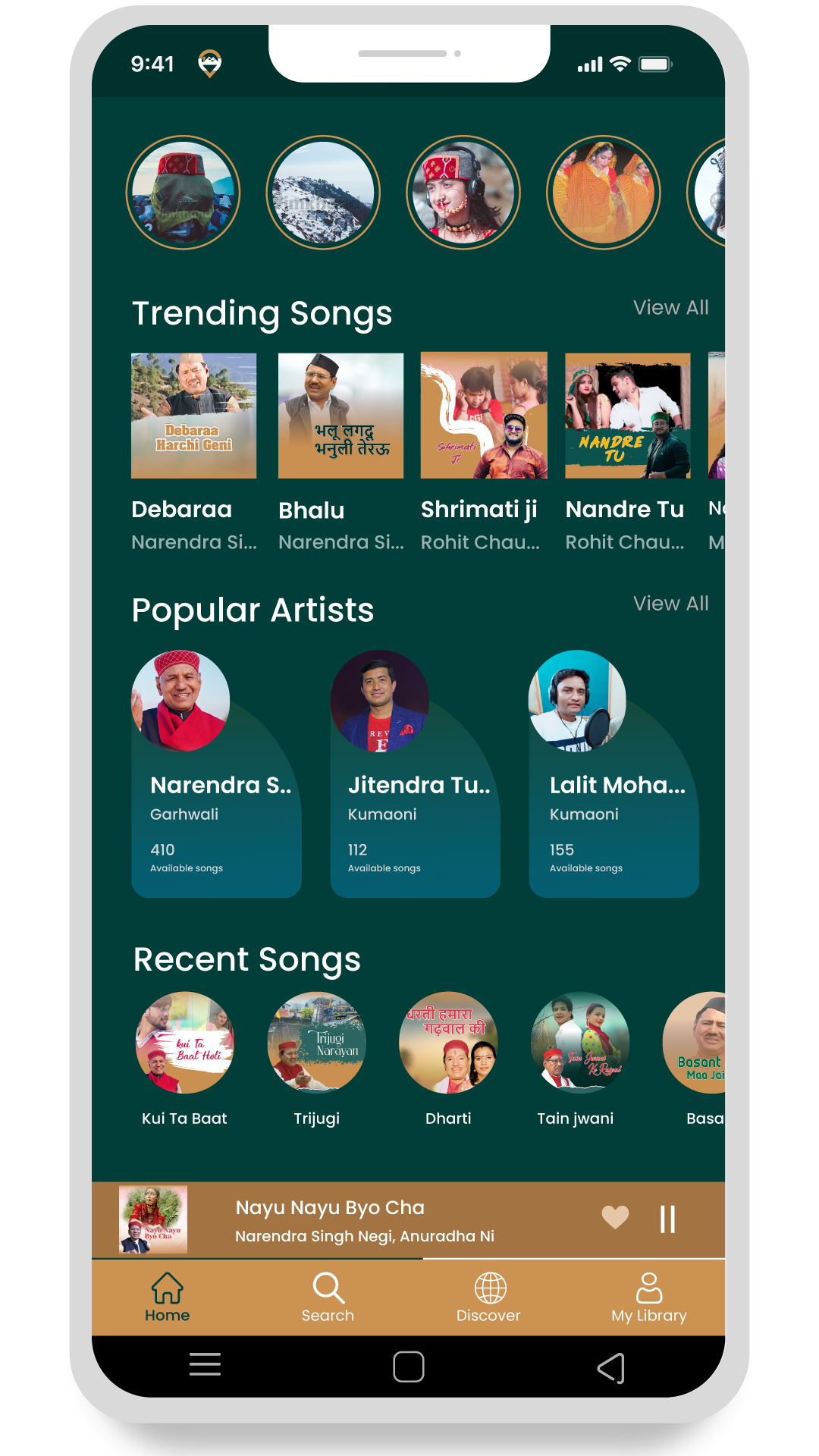Play recent song Kui Ta Baat

[x=184, y=1043]
